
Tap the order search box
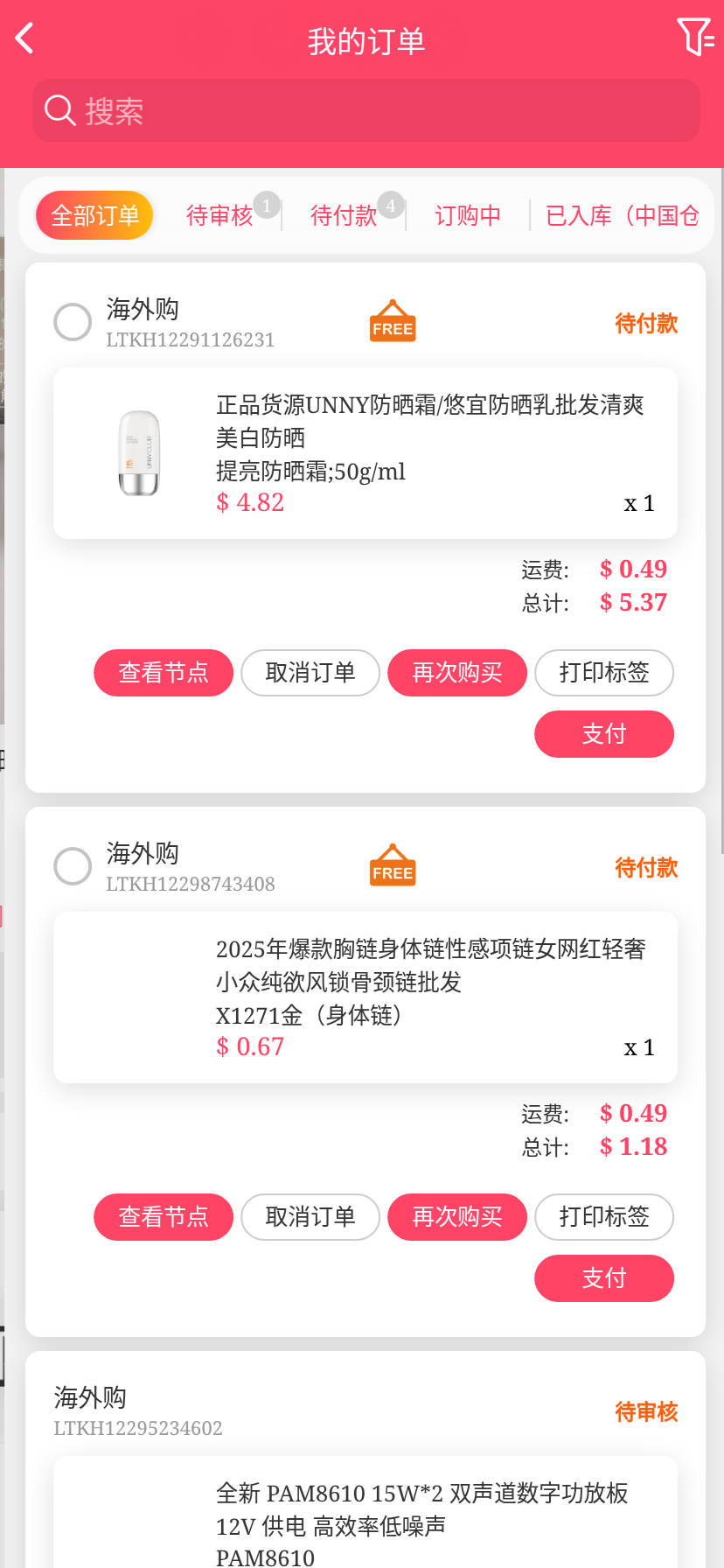tap(366, 111)
